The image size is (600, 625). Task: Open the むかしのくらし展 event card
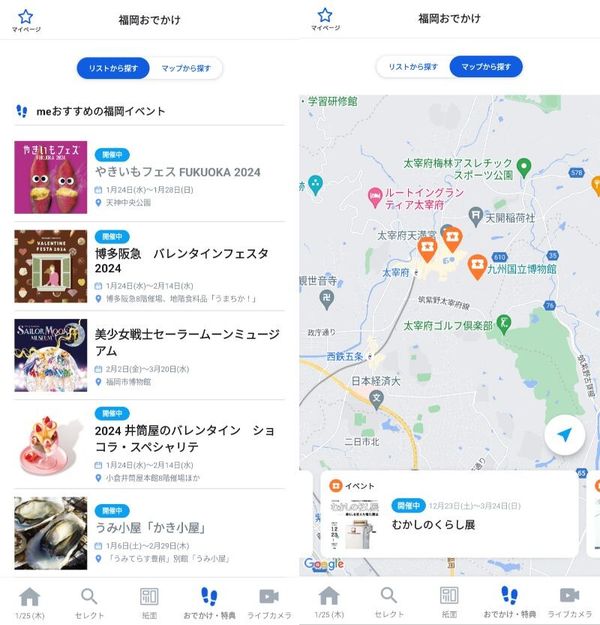pos(449,515)
